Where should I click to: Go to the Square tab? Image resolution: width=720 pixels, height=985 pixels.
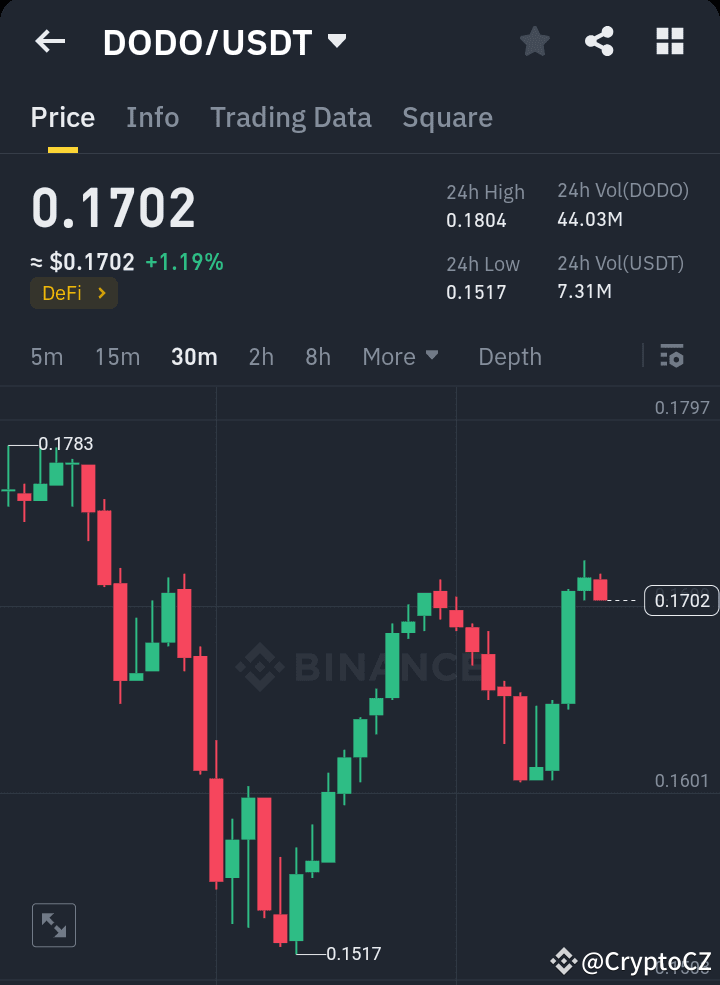coord(447,117)
